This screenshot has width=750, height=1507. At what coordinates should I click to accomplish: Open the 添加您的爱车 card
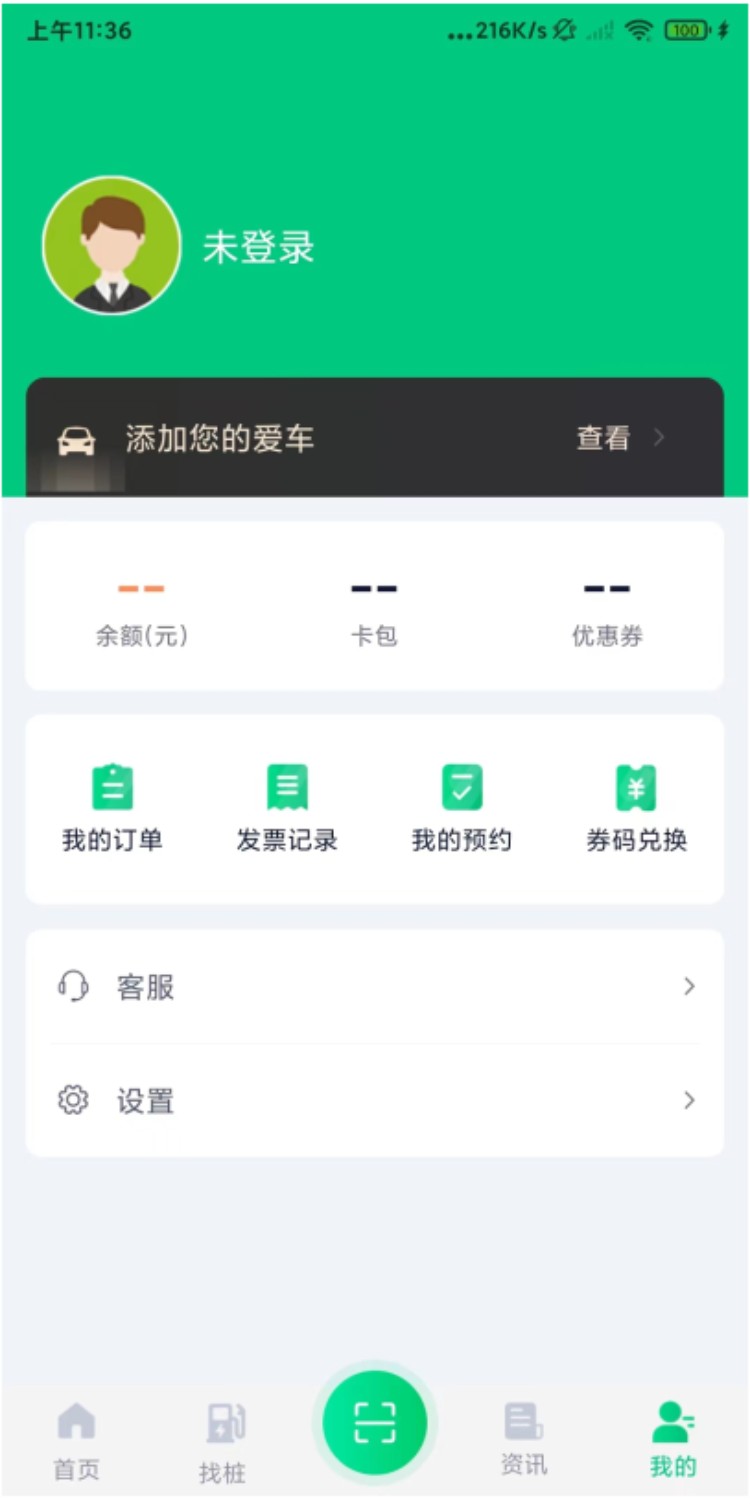click(374, 437)
